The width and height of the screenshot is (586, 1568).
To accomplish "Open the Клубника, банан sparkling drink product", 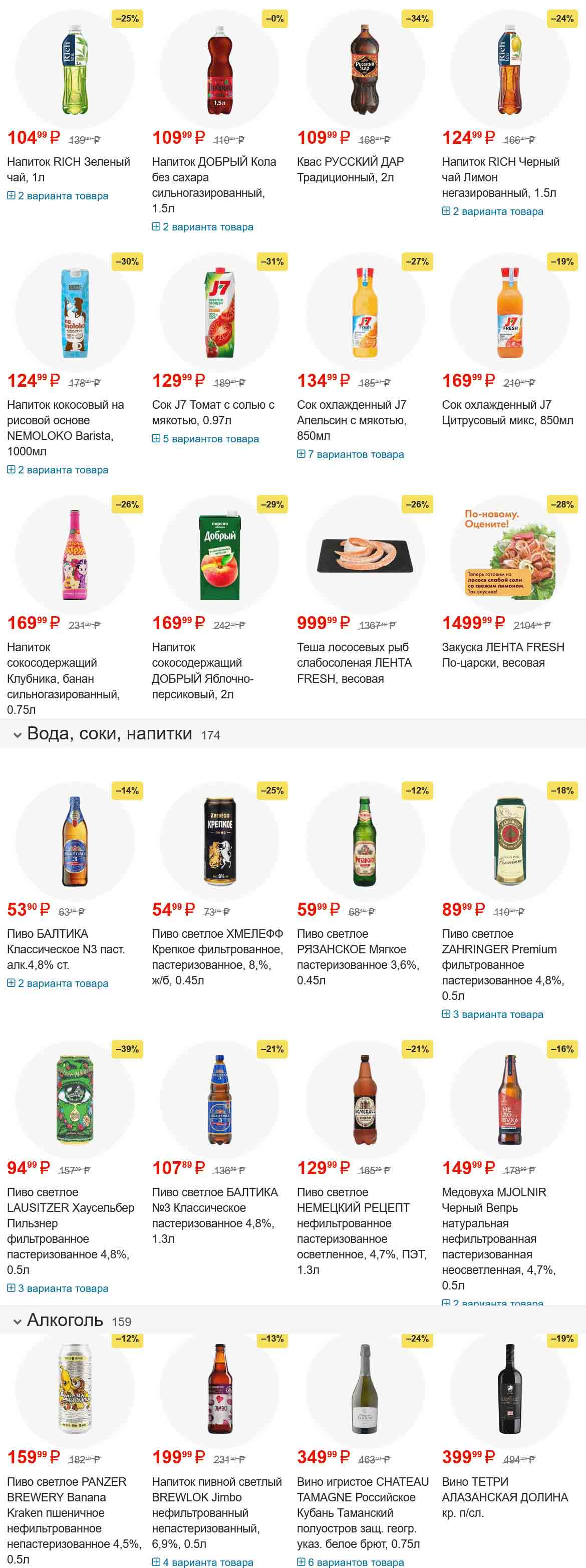I will [63, 678].
